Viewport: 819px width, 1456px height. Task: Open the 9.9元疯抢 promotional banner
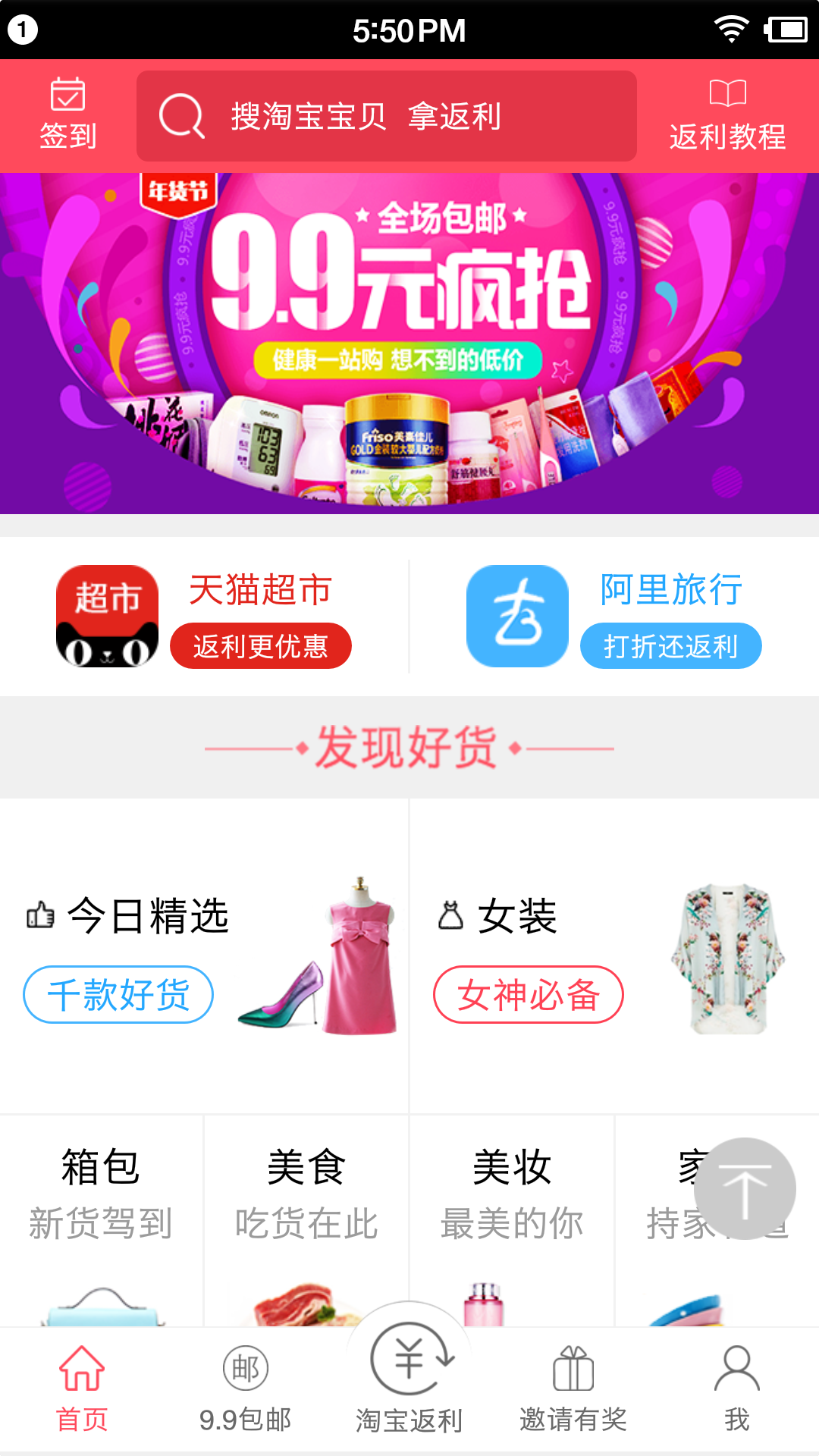point(409,343)
